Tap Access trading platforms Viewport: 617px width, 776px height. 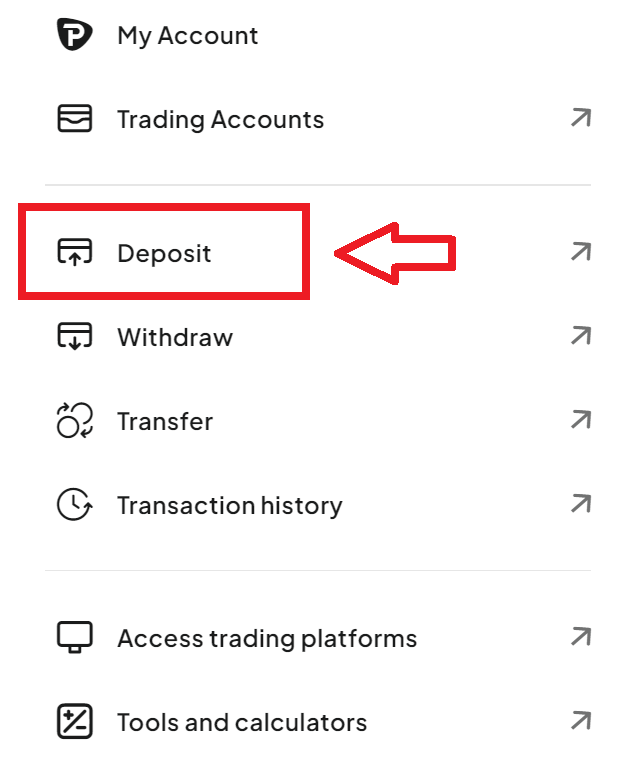(266, 638)
